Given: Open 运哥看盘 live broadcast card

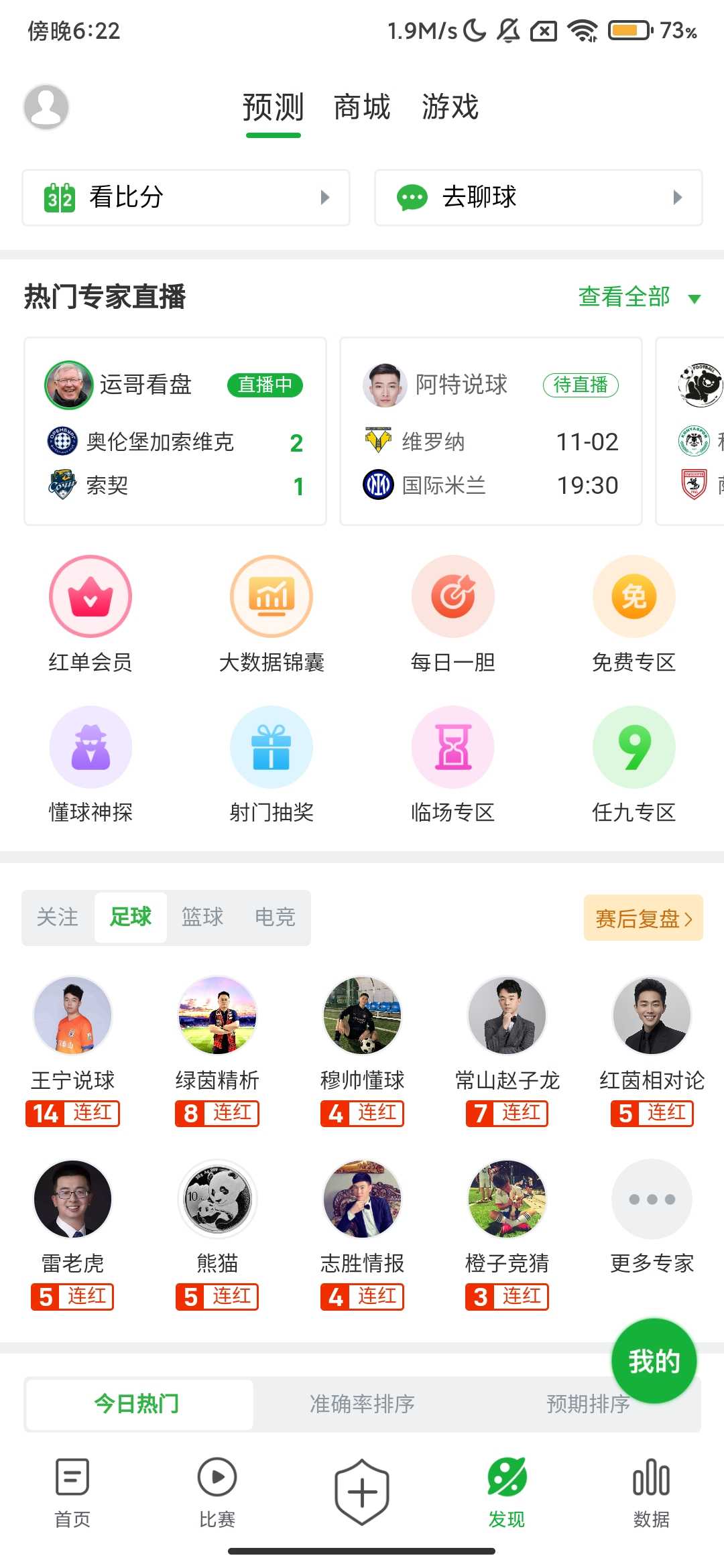Looking at the screenshot, I should (x=175, y=431).
